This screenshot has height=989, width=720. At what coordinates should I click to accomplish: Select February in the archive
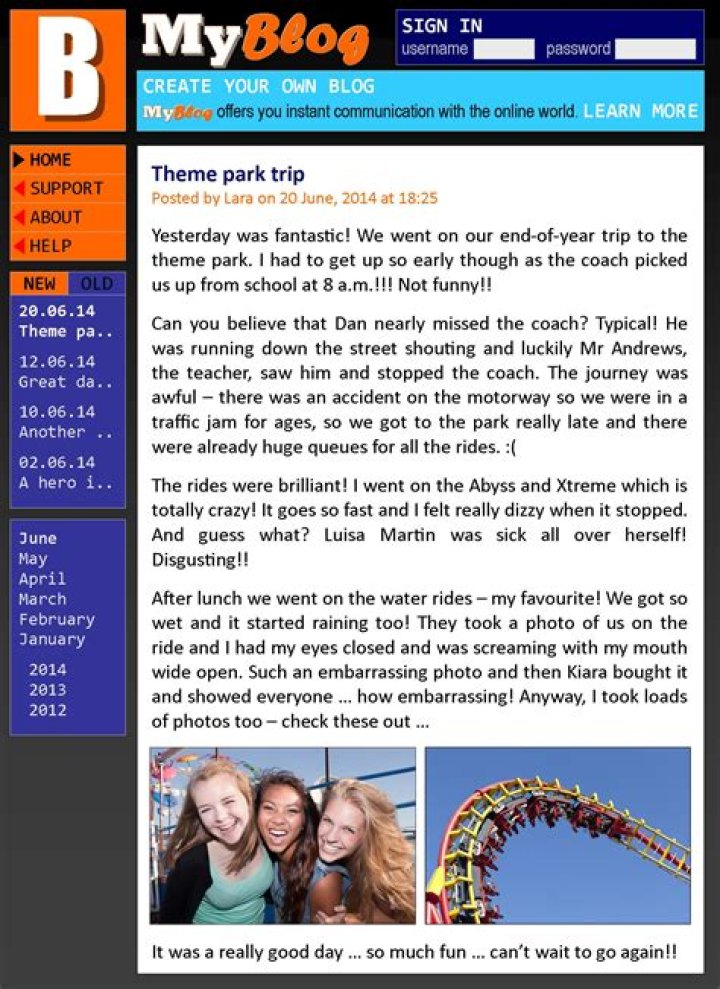click(56, 619)
